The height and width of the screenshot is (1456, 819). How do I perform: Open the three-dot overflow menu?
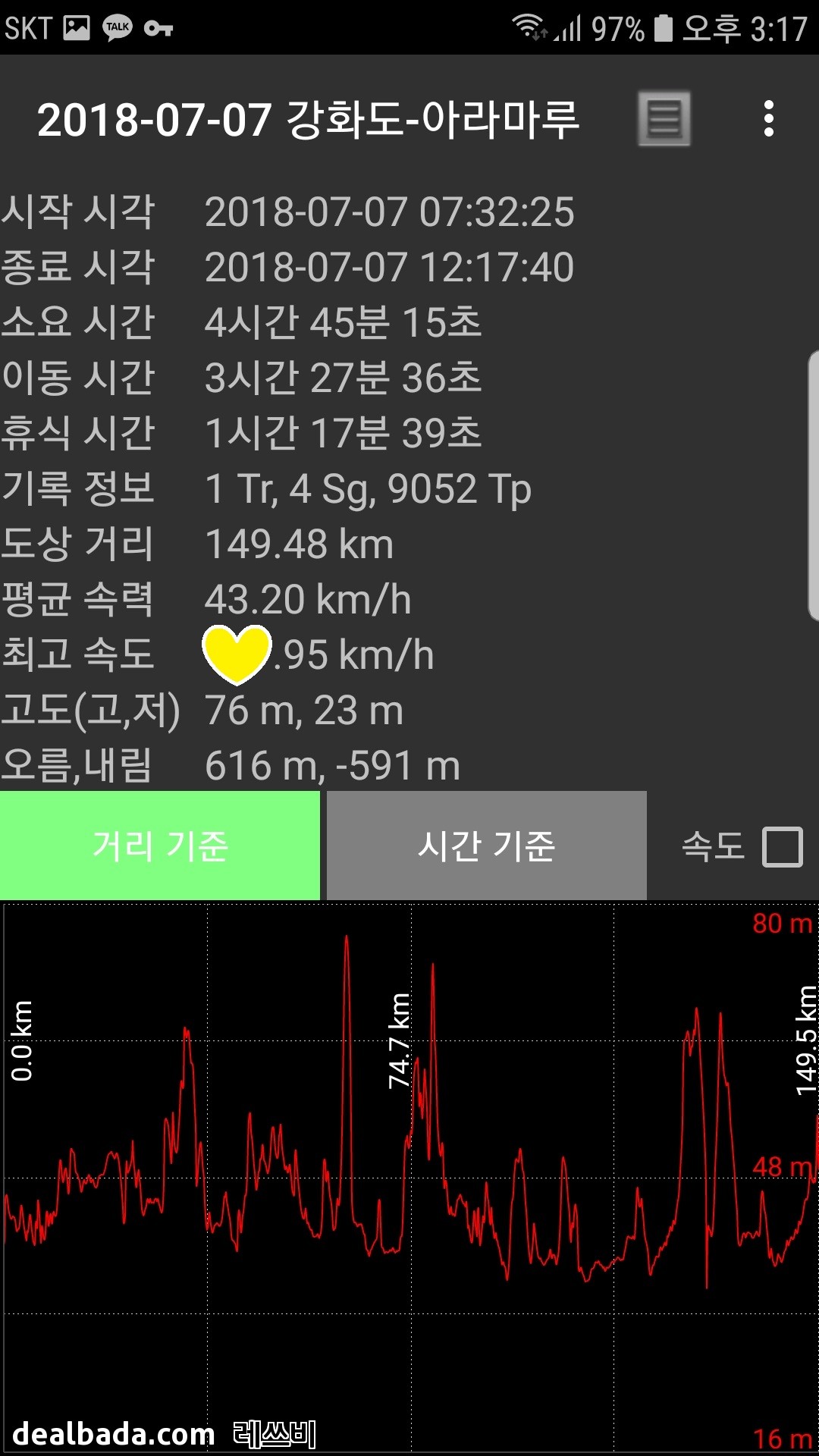click(x=768, y=119)
